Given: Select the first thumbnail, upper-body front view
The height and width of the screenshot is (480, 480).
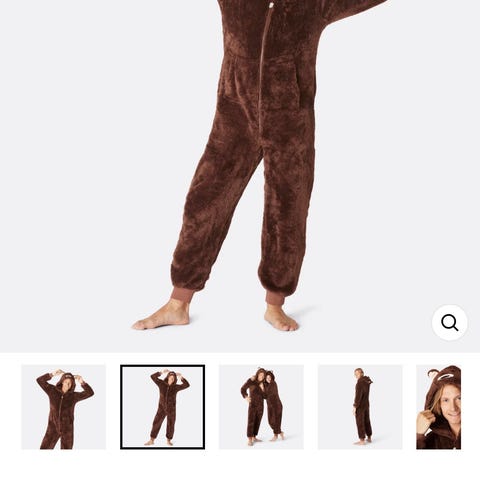Looking at the screenshot, I should tap(64, 407).
